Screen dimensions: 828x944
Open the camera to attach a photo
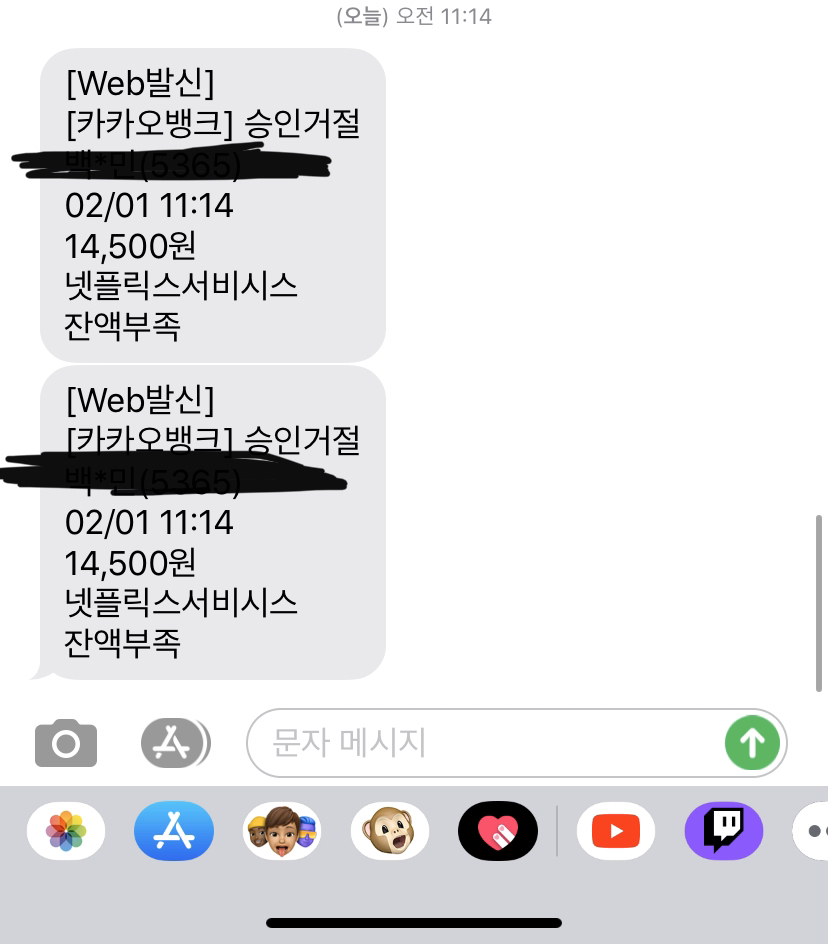pos(66,743)
